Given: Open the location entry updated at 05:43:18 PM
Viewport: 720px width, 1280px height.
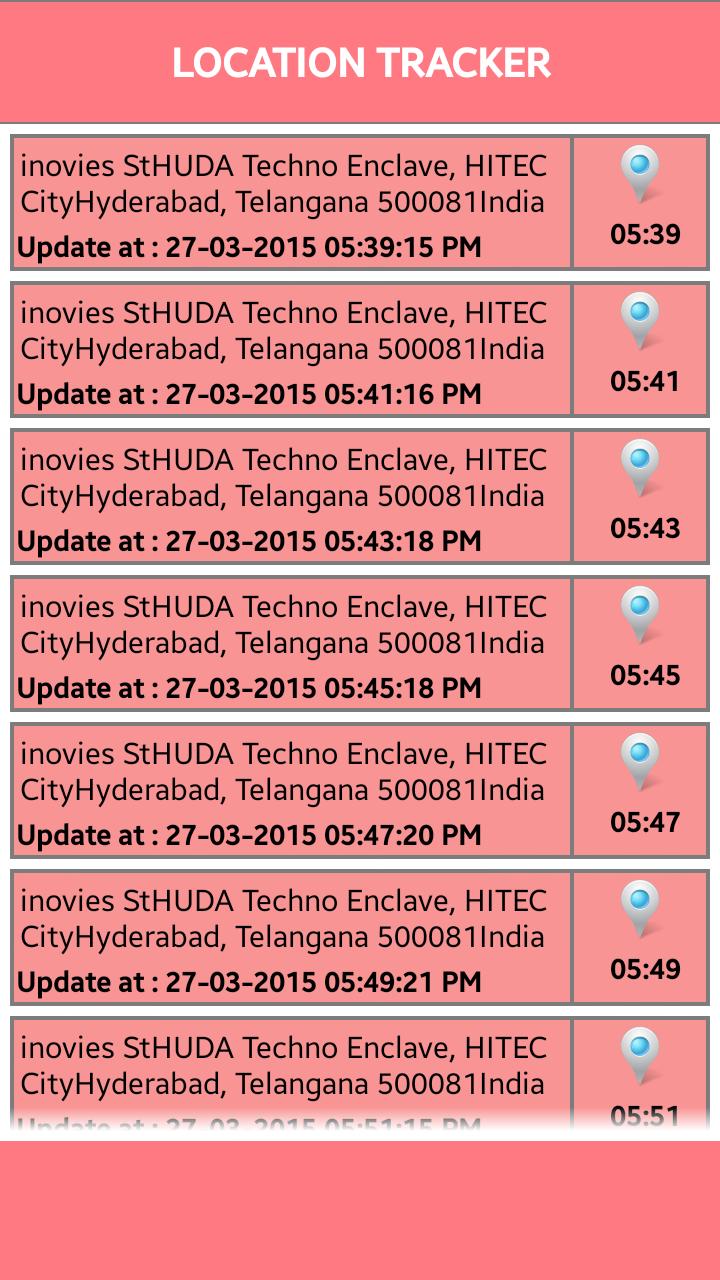Looking at the screenshot, I should (291, 497).
